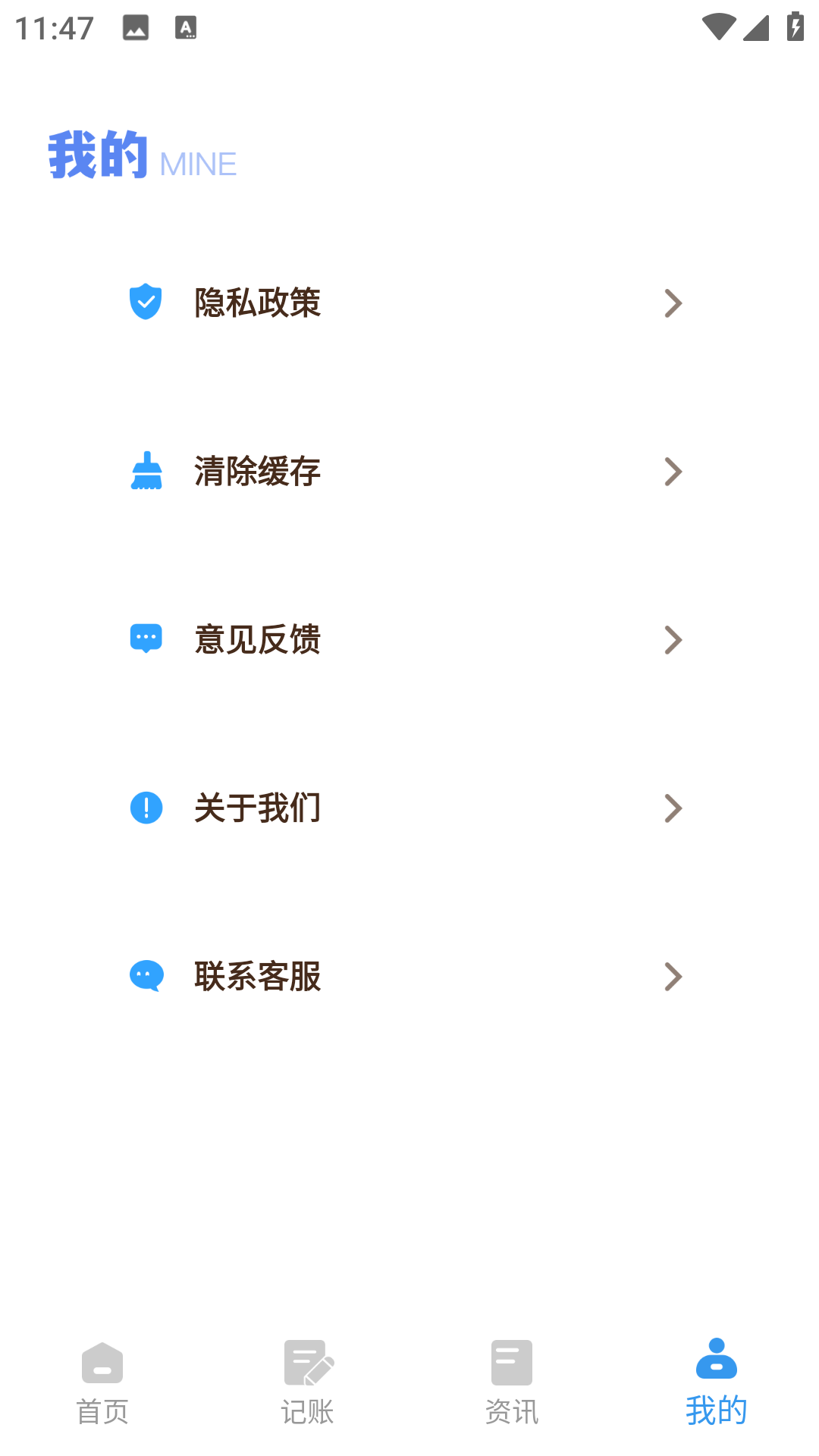
Task: Switch to the 首页 tab
Action: (102, 1410)
